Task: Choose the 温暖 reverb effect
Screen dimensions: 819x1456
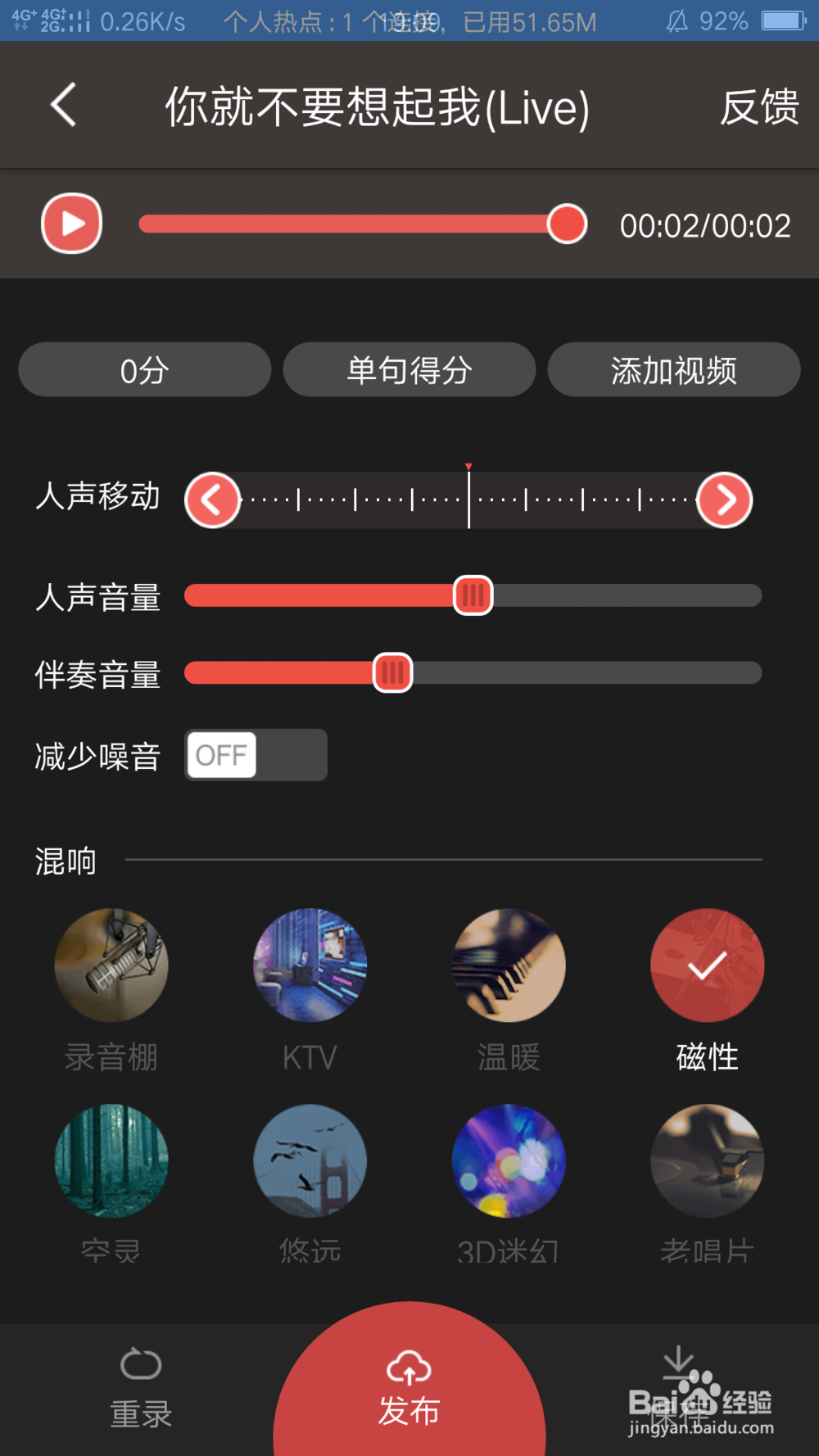Action: 509,965
